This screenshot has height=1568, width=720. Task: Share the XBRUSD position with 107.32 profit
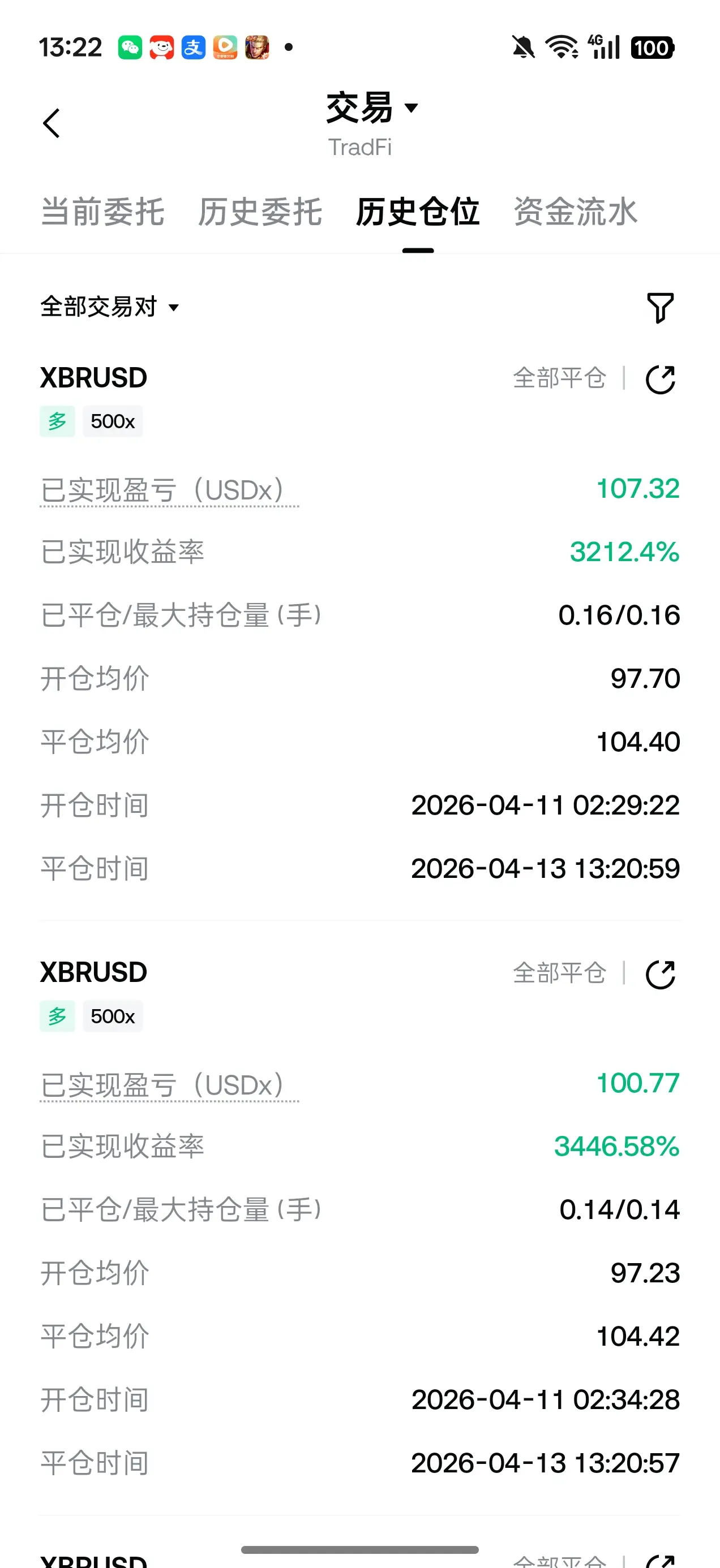(661, 379)
